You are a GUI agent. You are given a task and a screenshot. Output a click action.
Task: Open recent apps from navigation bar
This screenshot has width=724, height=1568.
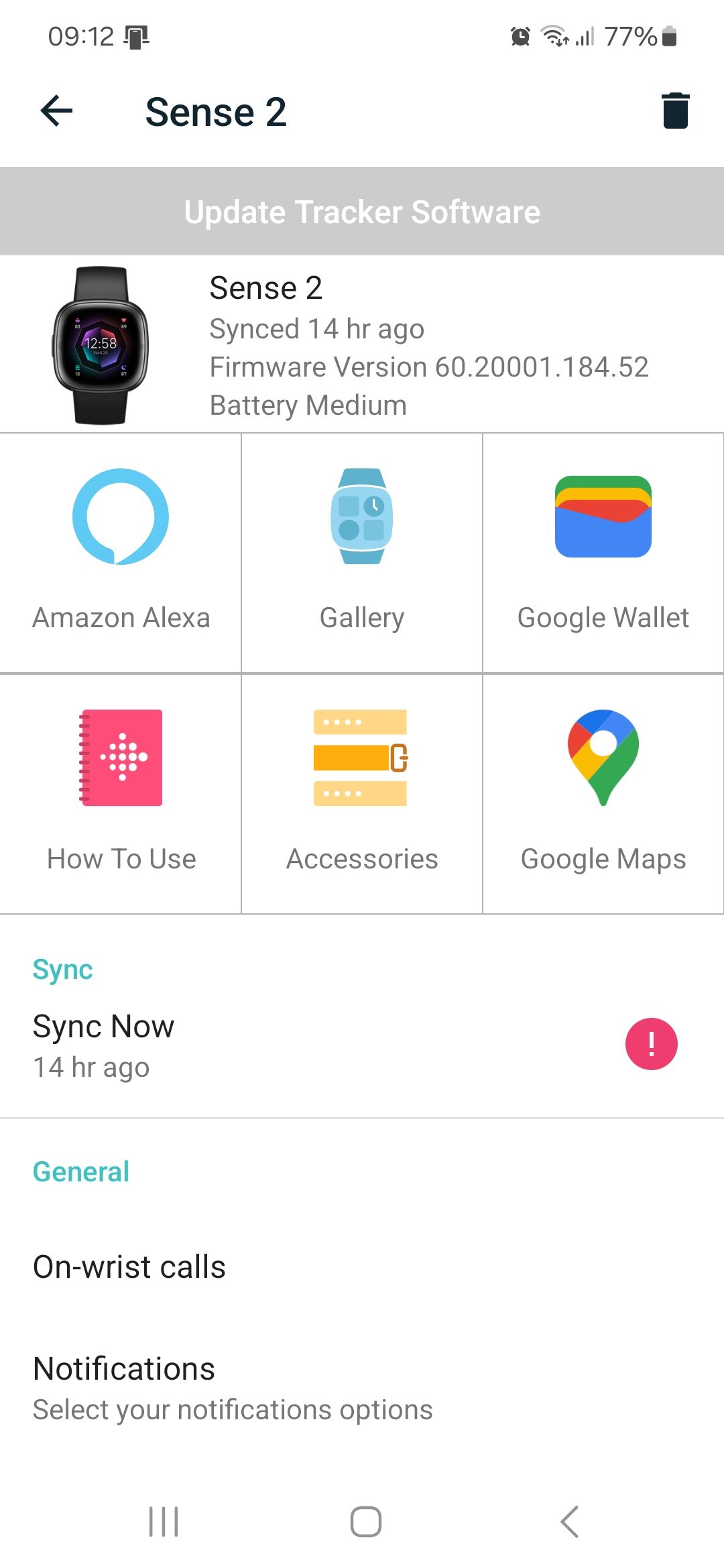point(164,1521)
